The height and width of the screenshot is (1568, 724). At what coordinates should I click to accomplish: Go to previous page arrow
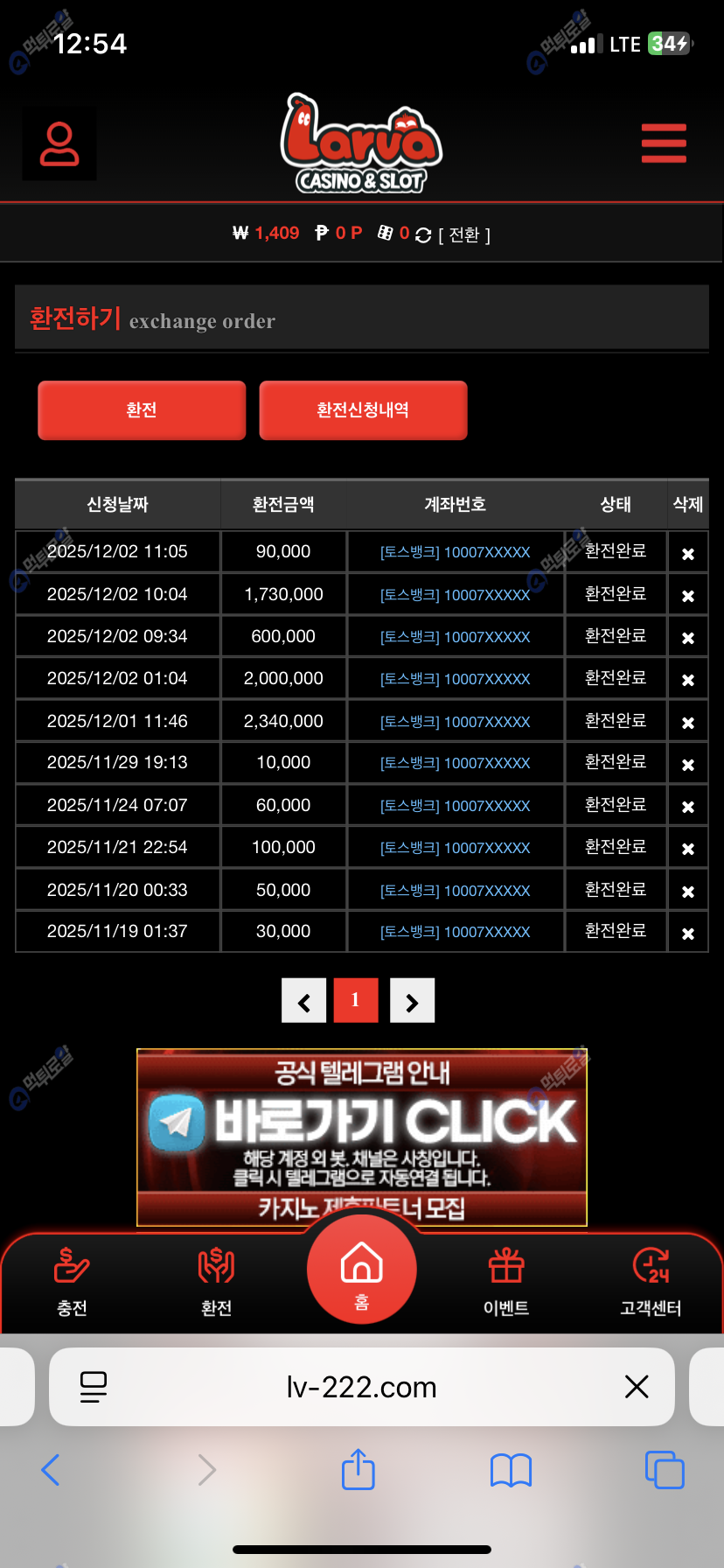pyautogui.click(x=304, y=1001)
